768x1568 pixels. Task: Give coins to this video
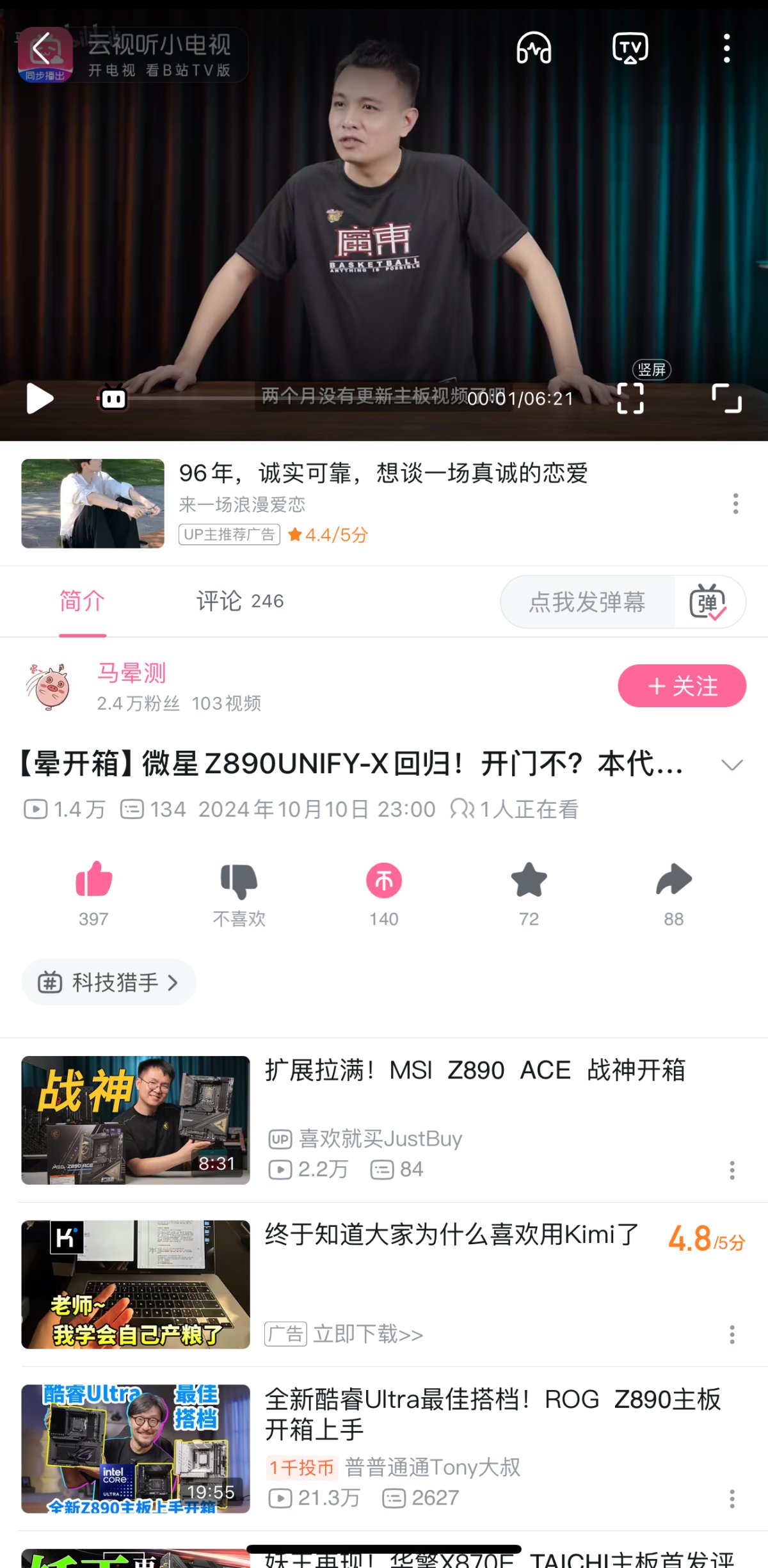[384, 881]
